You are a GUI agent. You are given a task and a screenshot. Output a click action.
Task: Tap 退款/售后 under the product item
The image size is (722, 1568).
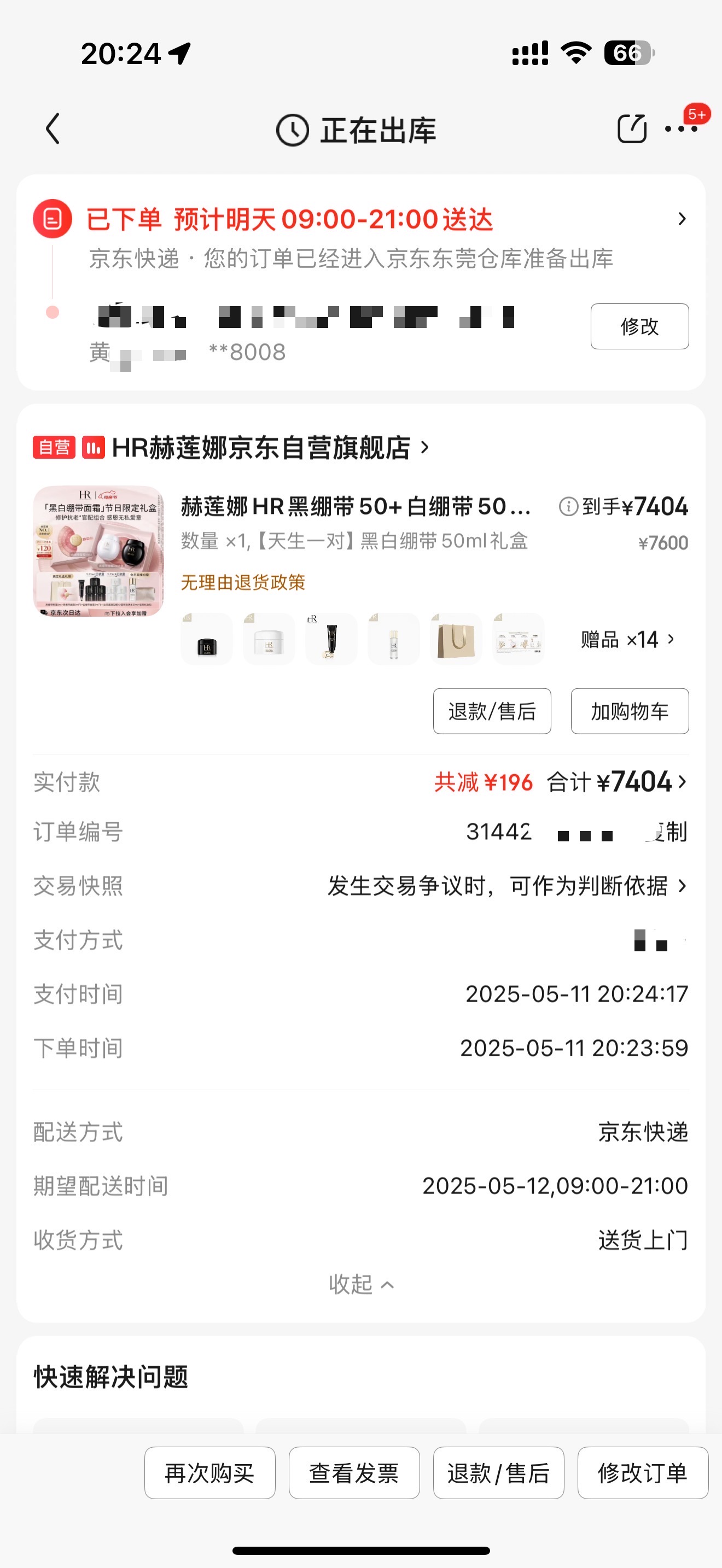click(x=492, y=711)
